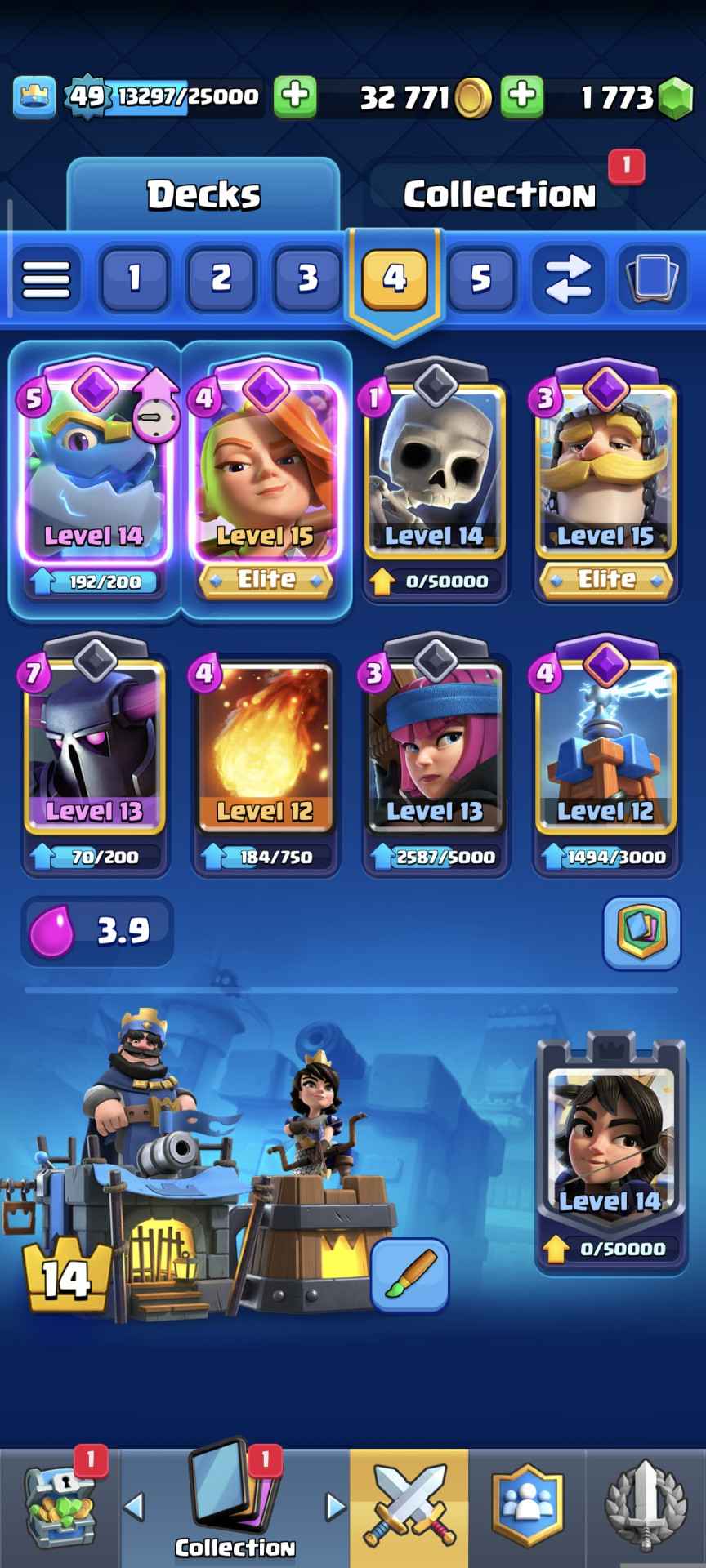Open the deck shield icon beside elixir average
Viewport: 706px width, 1568px height.
click(x=642, y=932)
